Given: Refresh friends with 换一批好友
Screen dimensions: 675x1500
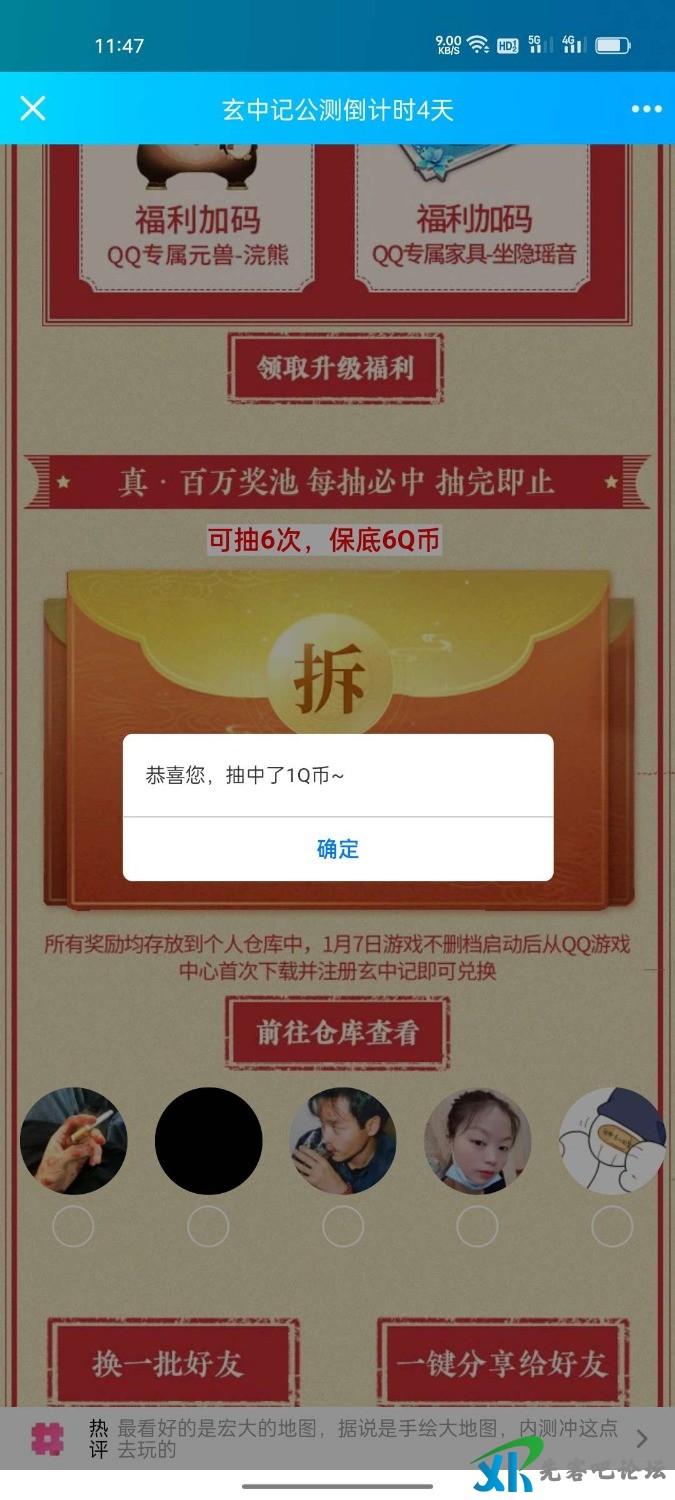Looking at the screenshot, I should click(169, 1363).
